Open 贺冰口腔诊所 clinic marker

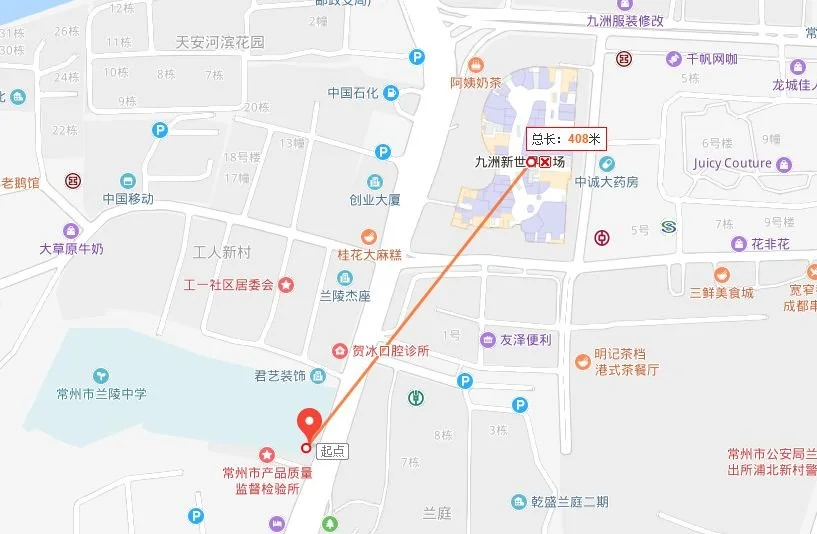[340, 351]
